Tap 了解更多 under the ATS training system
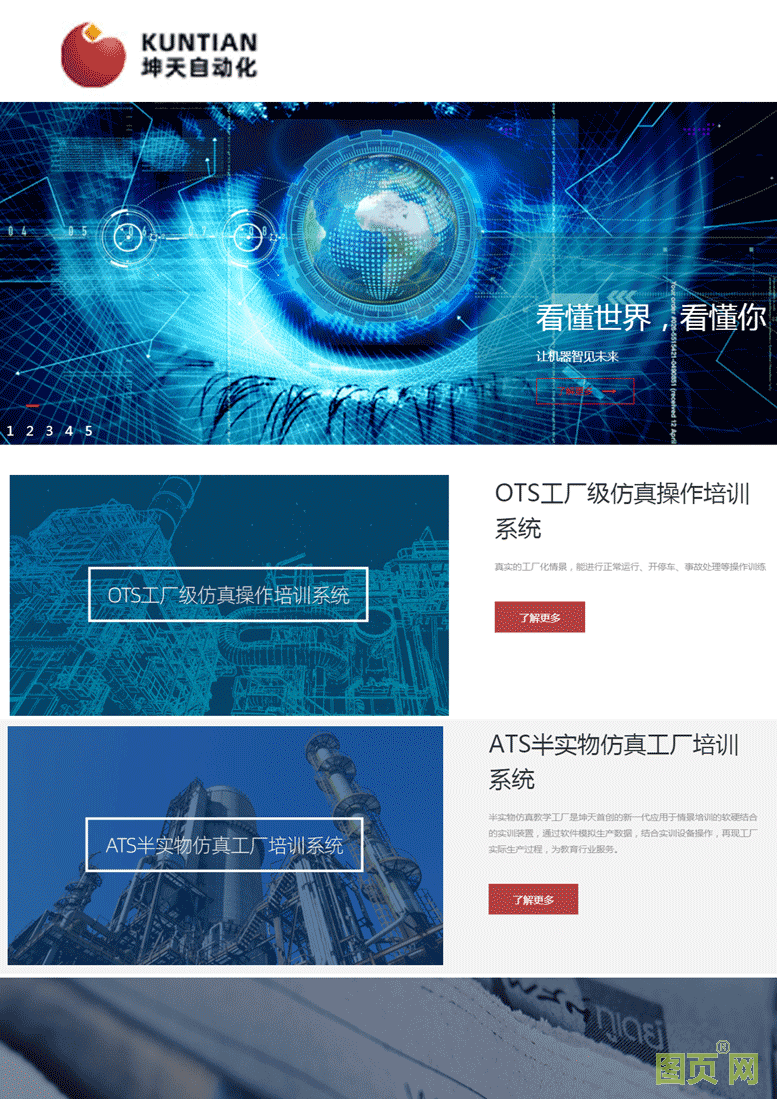The width and height of the screenshot is (777, 1099). 533,899
